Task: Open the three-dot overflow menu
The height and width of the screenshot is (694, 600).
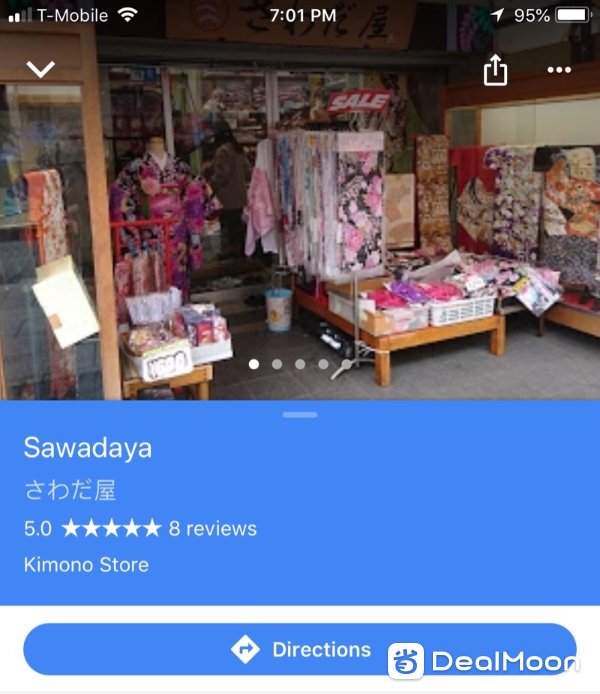Action: point(559,70)
